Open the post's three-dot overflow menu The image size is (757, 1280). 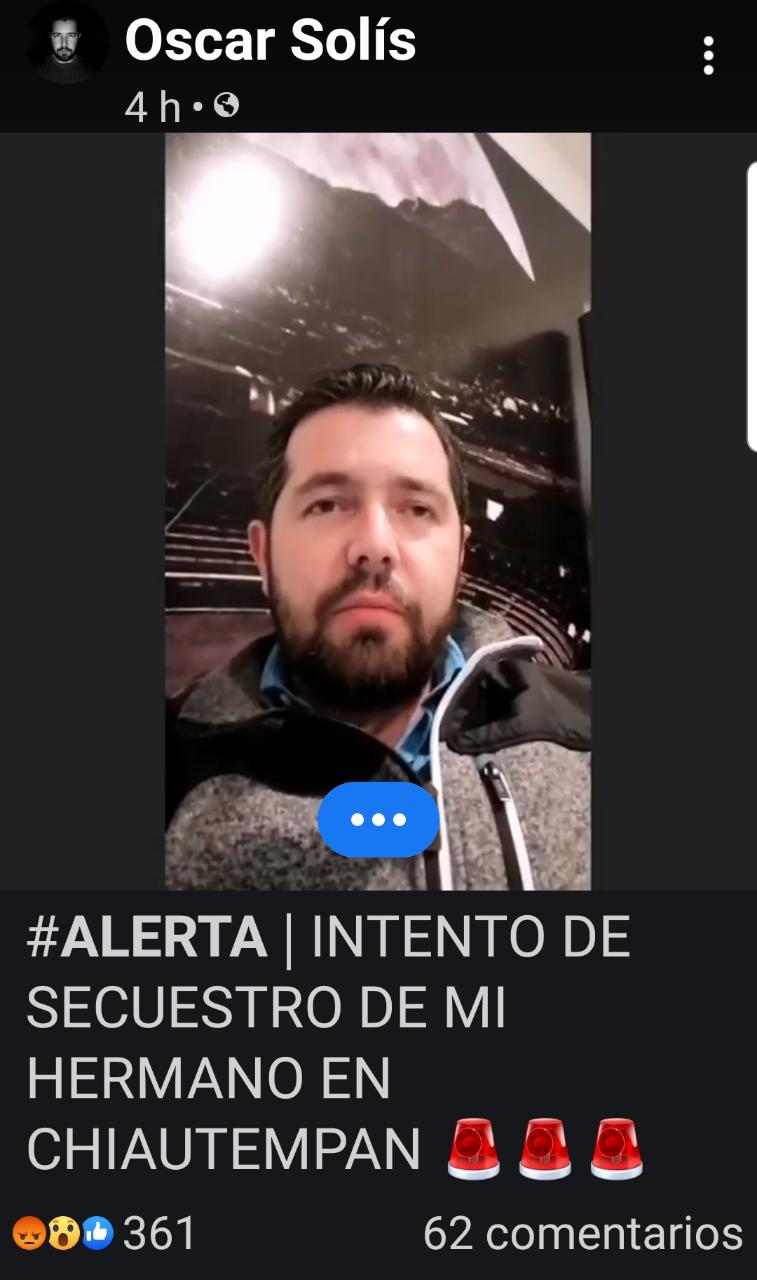point(708,56)
